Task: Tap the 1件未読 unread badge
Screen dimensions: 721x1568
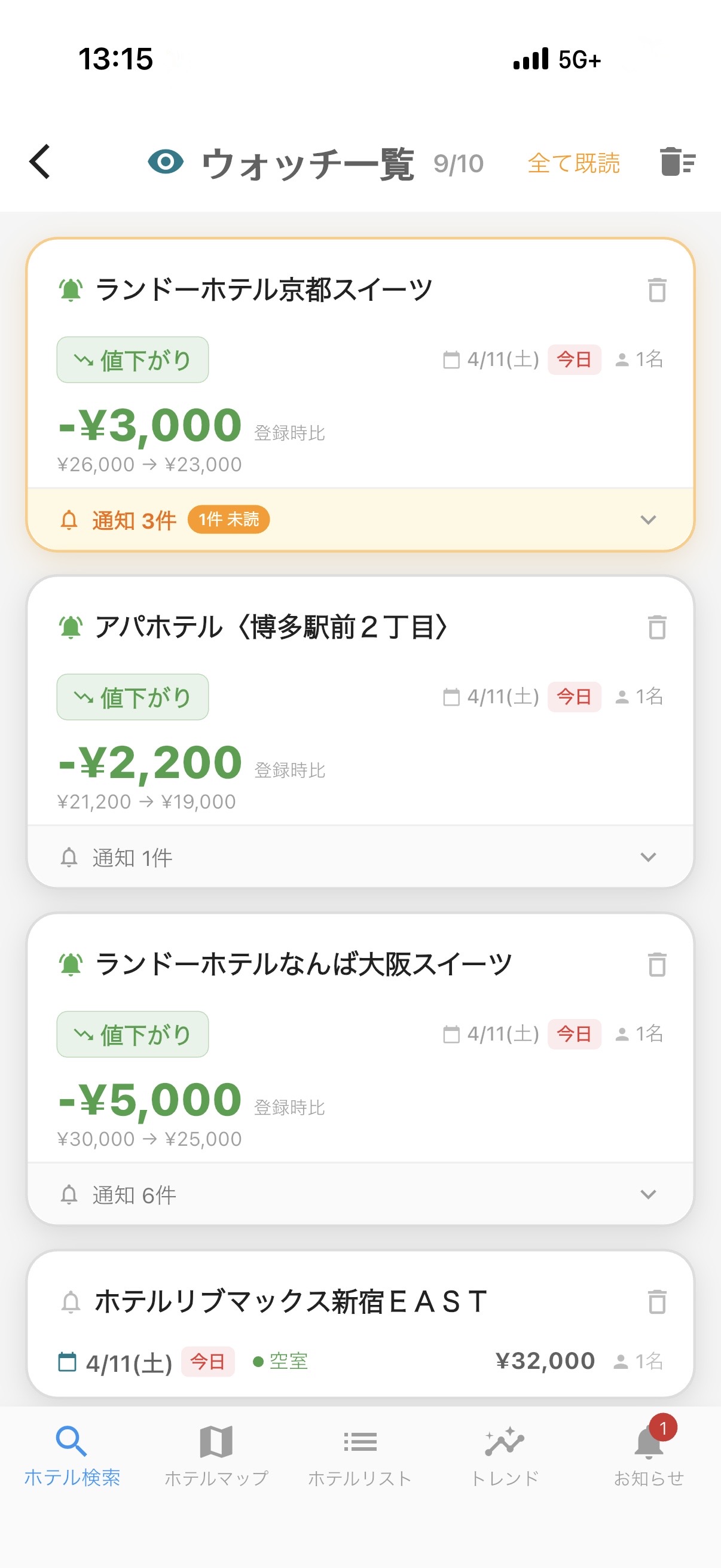Action: click(x=228, y=519)
